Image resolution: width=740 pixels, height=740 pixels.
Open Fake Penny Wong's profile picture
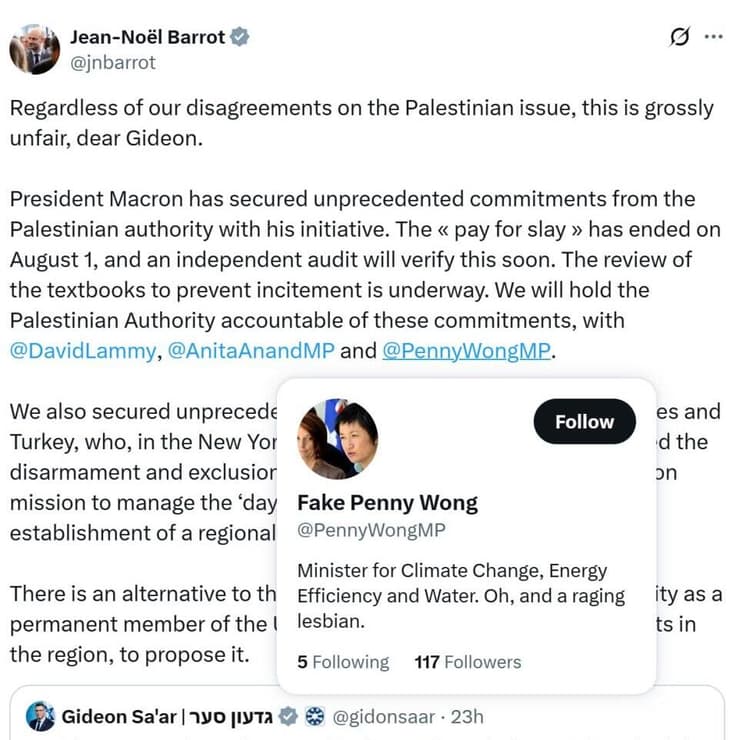(x=338, y=439)
